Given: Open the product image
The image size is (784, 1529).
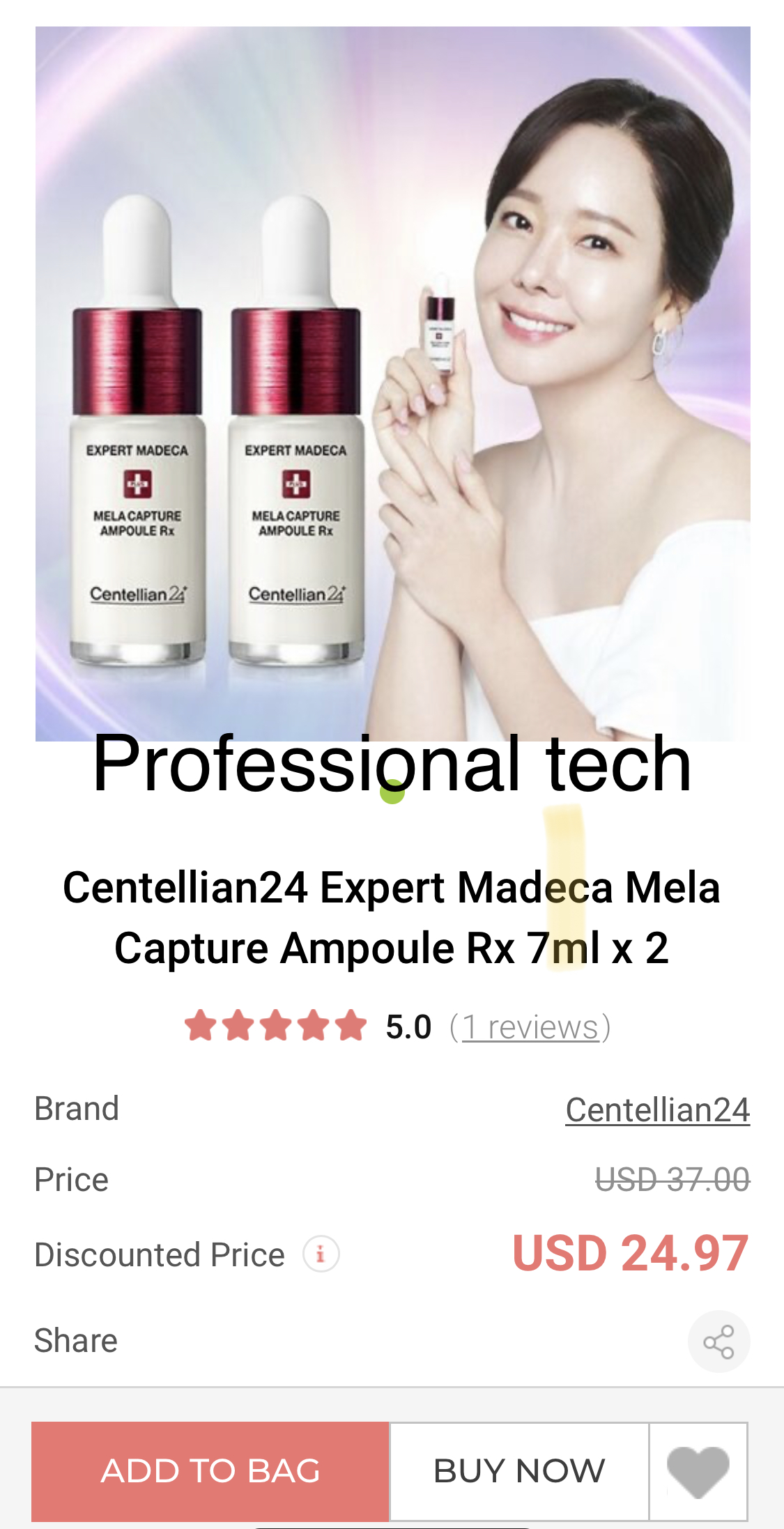Looking at the screenshot, I should [392, 383].
